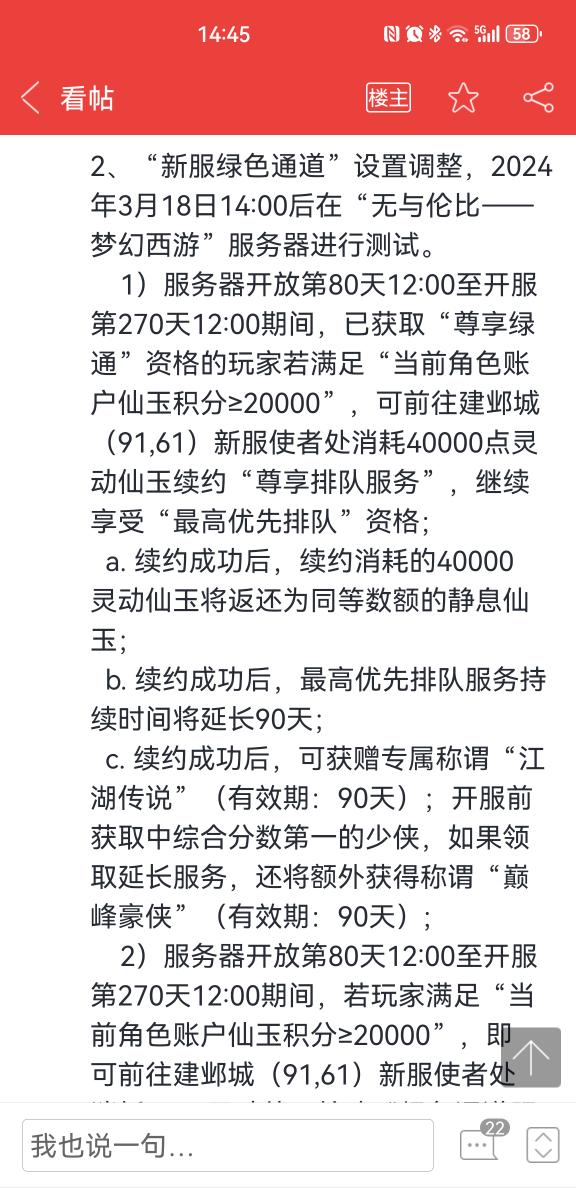
Task: Go back from the 看帖 page
Action: coord(30,98)
